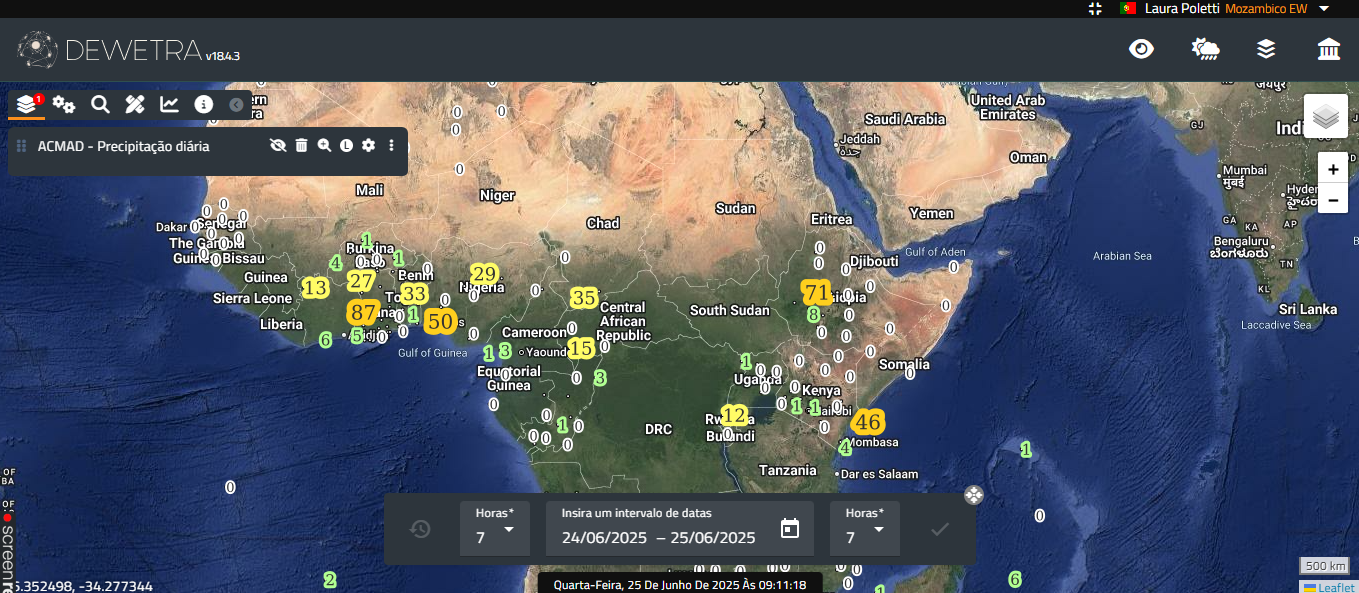The width and height of the screenshot is (1359, 593).
Task: Open Laura Poletti user dropdown
Action: tap(1324, 8)
